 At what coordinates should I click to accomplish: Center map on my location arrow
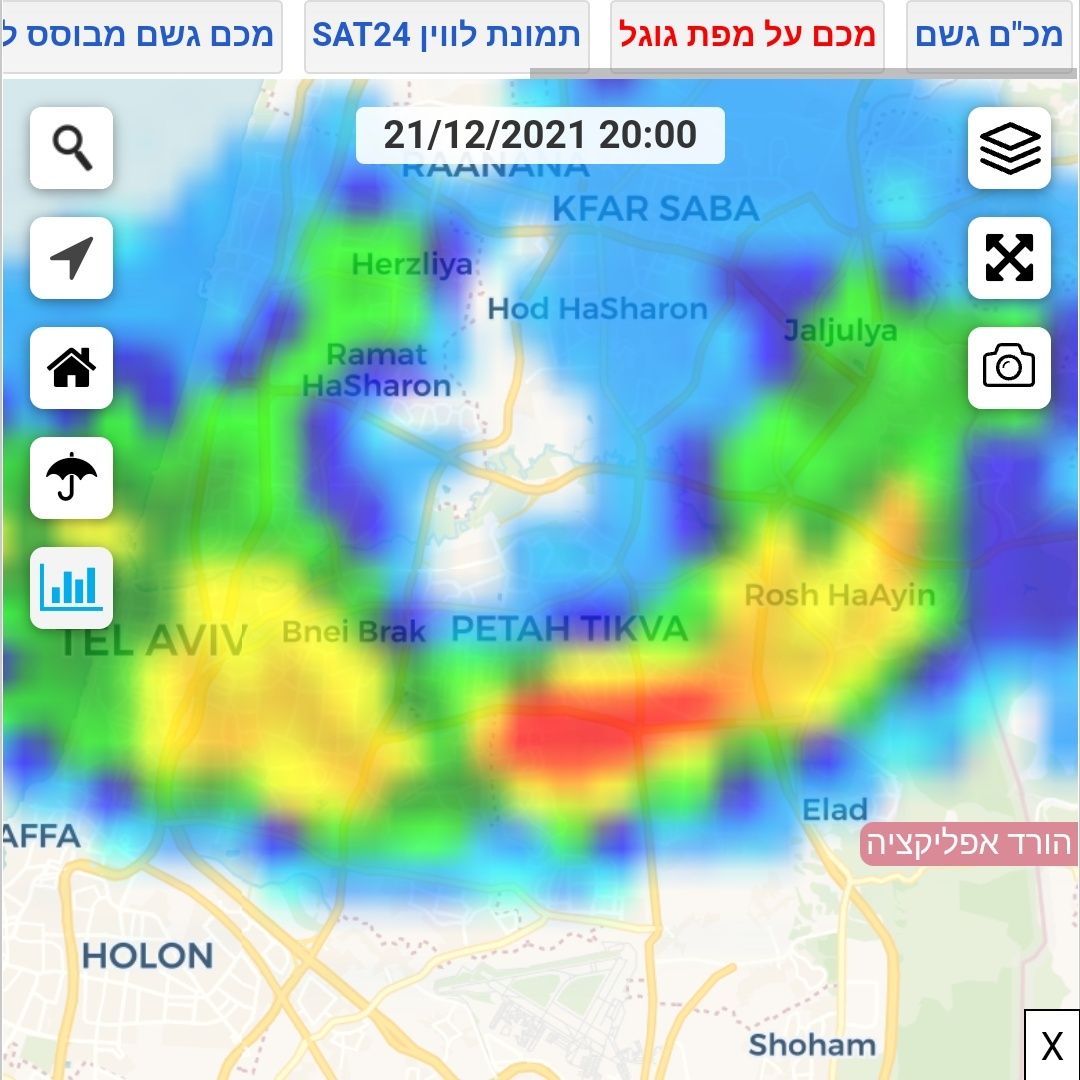pyautogui.click(x=71, y=258)
